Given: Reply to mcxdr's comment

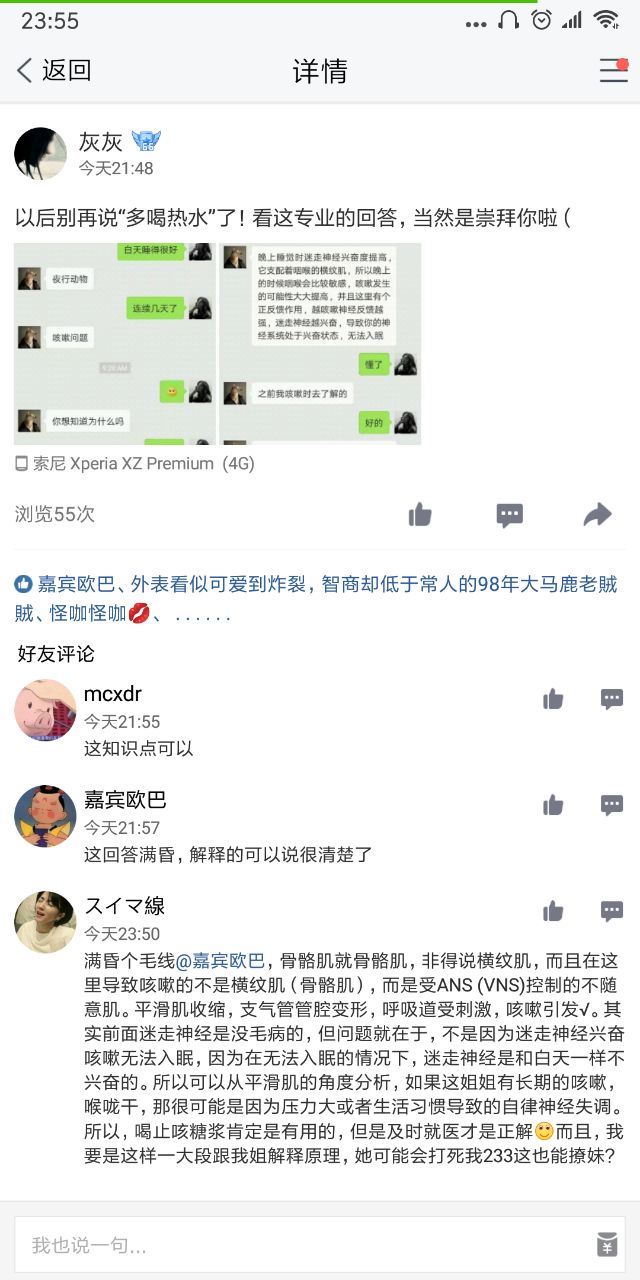Looking at the screenshot, I should click(x=612, y=699).
